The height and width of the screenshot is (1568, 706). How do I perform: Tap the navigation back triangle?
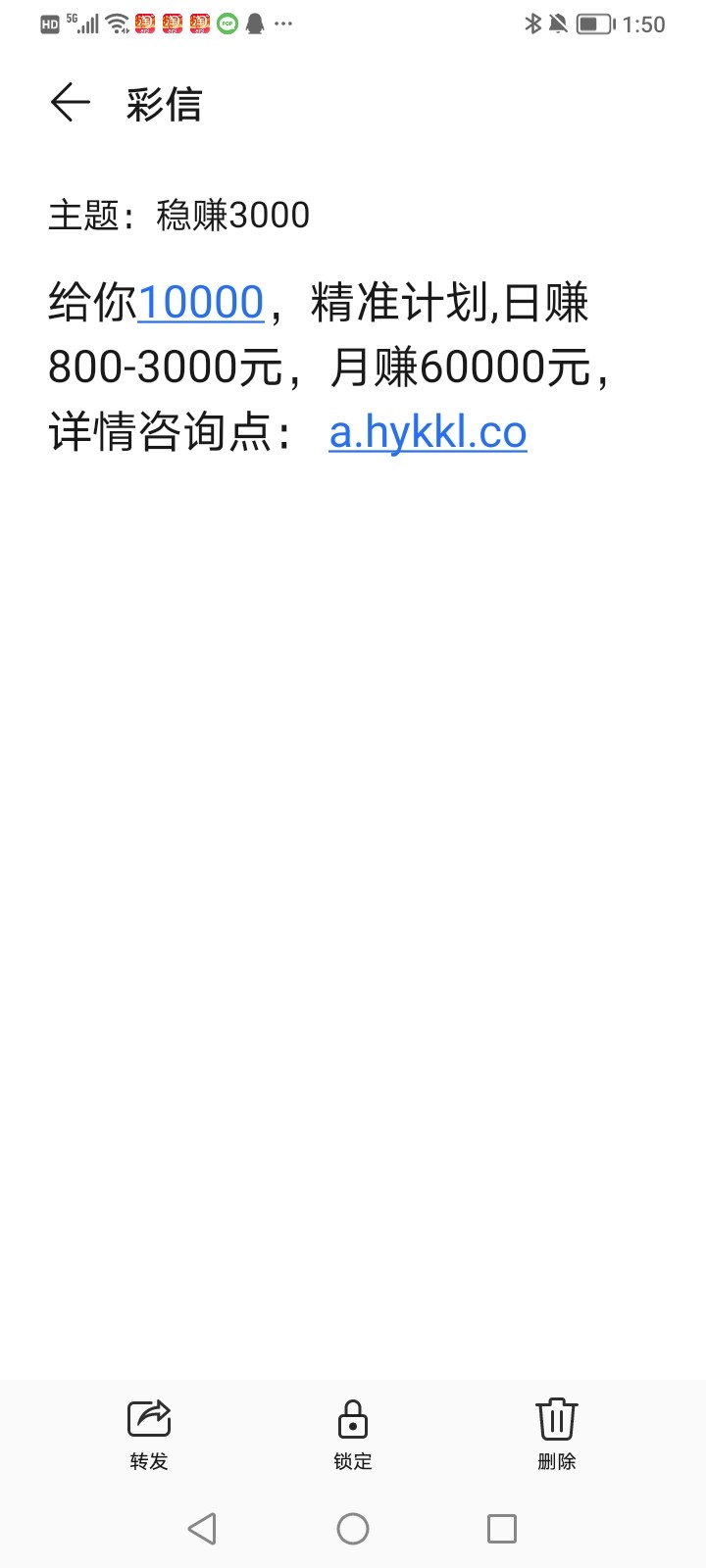tap(202, 1528)
